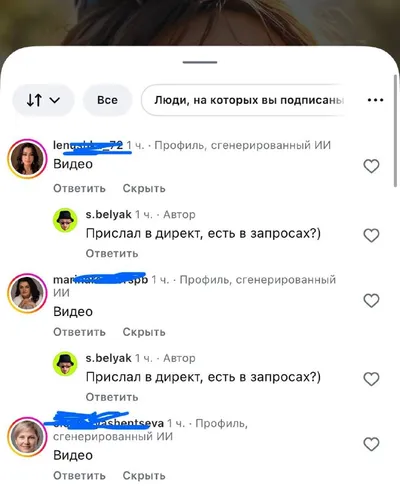Open the comment sort order dropdown
Viewport: 400px width, 489px height.
pyautogui.click(x=43, y=100)
